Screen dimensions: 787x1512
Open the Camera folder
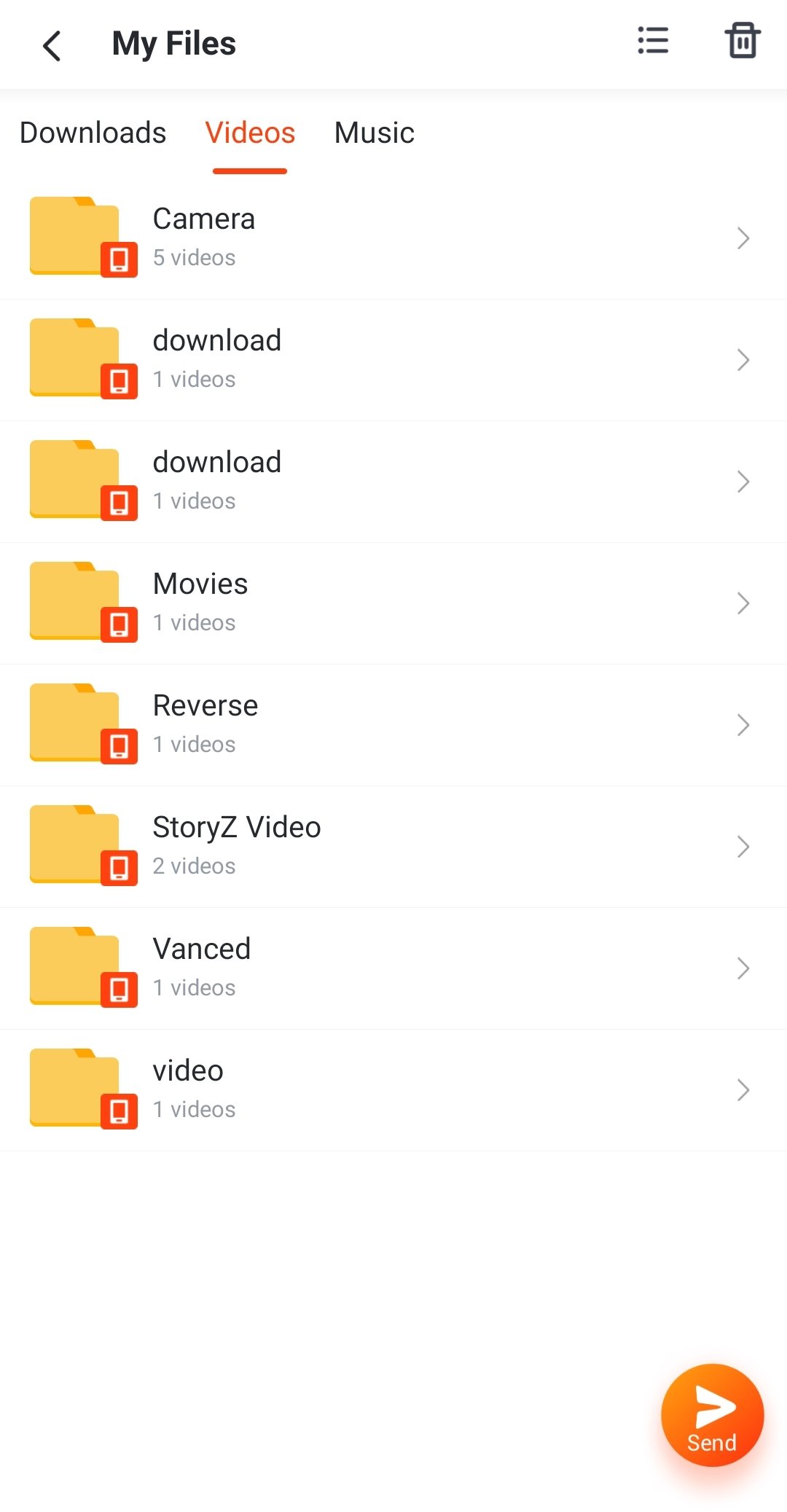point(393,238)
